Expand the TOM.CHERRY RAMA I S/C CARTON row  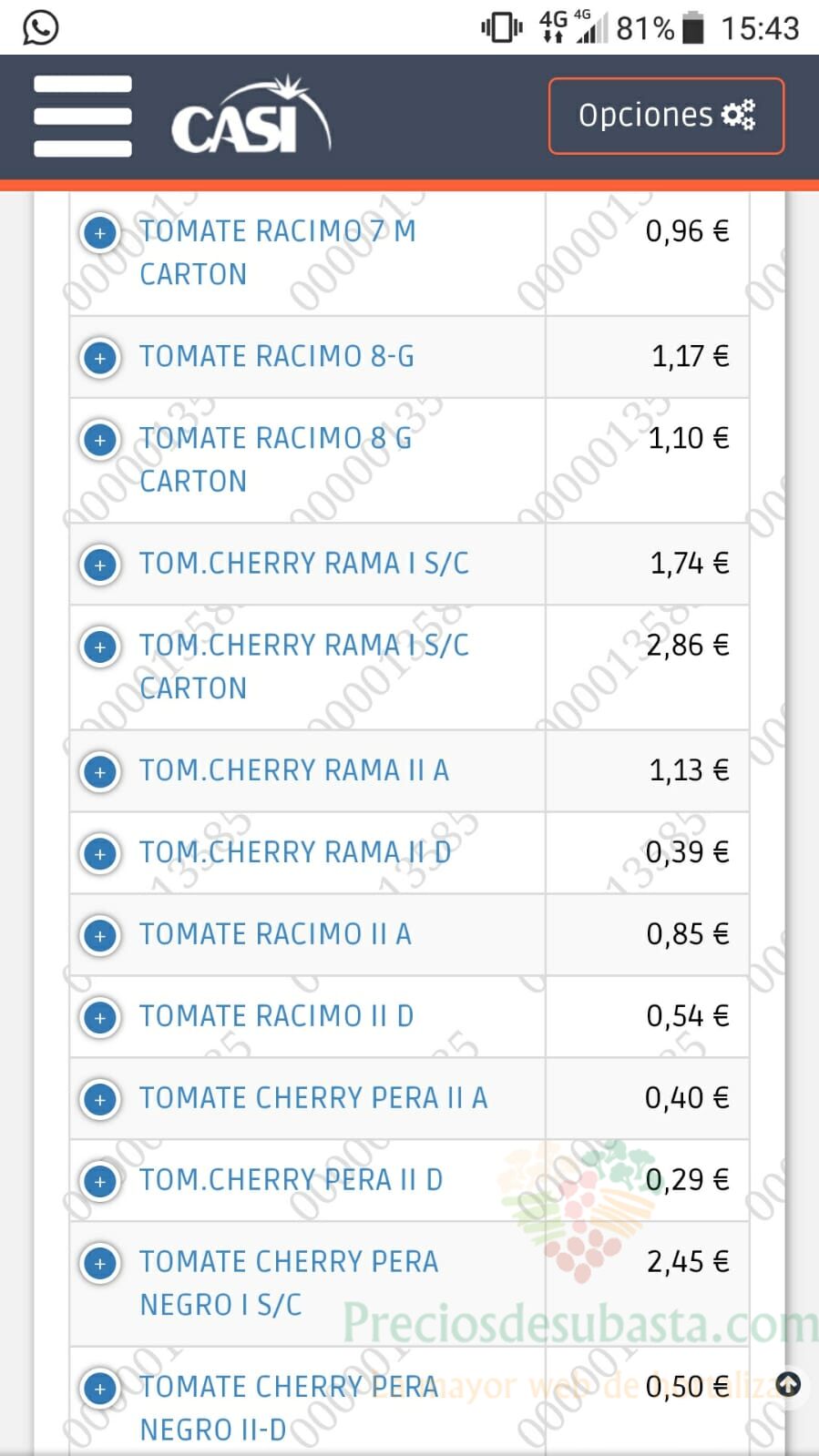(x=100, y=647)
